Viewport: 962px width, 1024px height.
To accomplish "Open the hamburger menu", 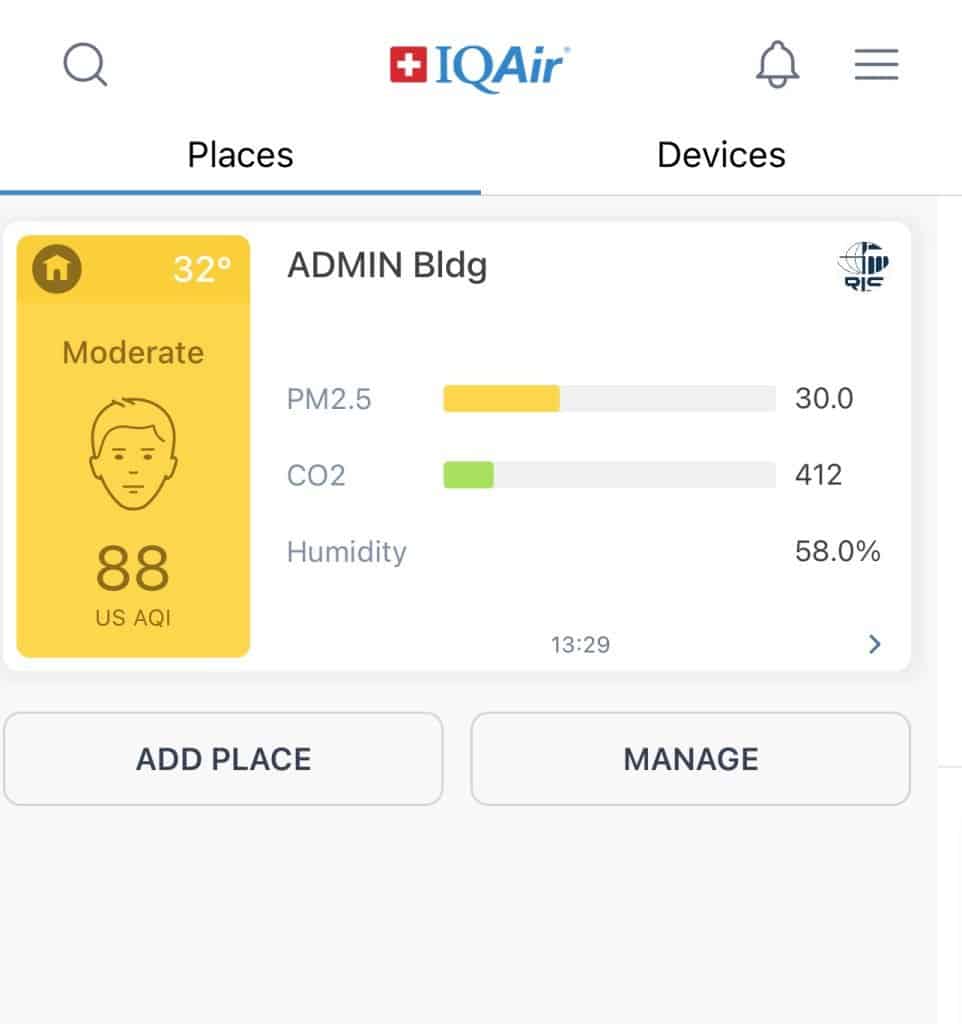I will pos(876,66).
